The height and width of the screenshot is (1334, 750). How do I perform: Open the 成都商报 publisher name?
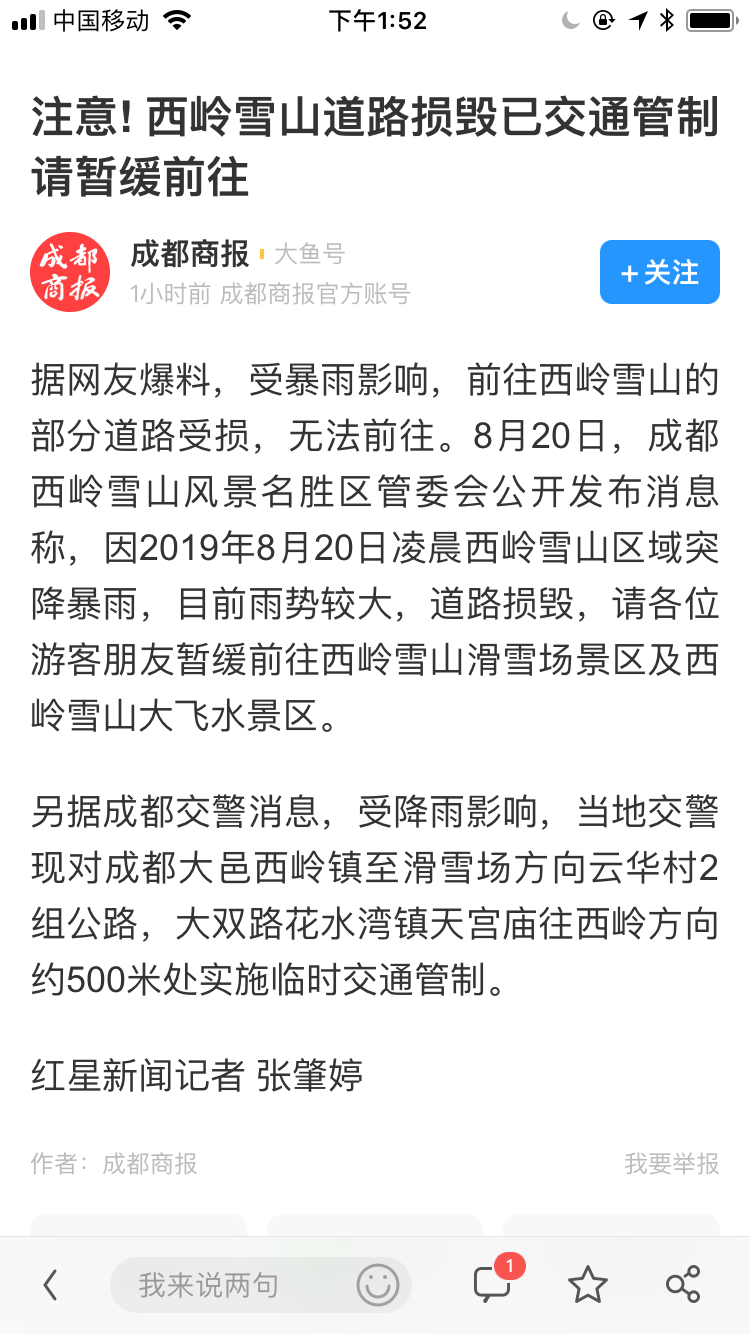(189, 255)
